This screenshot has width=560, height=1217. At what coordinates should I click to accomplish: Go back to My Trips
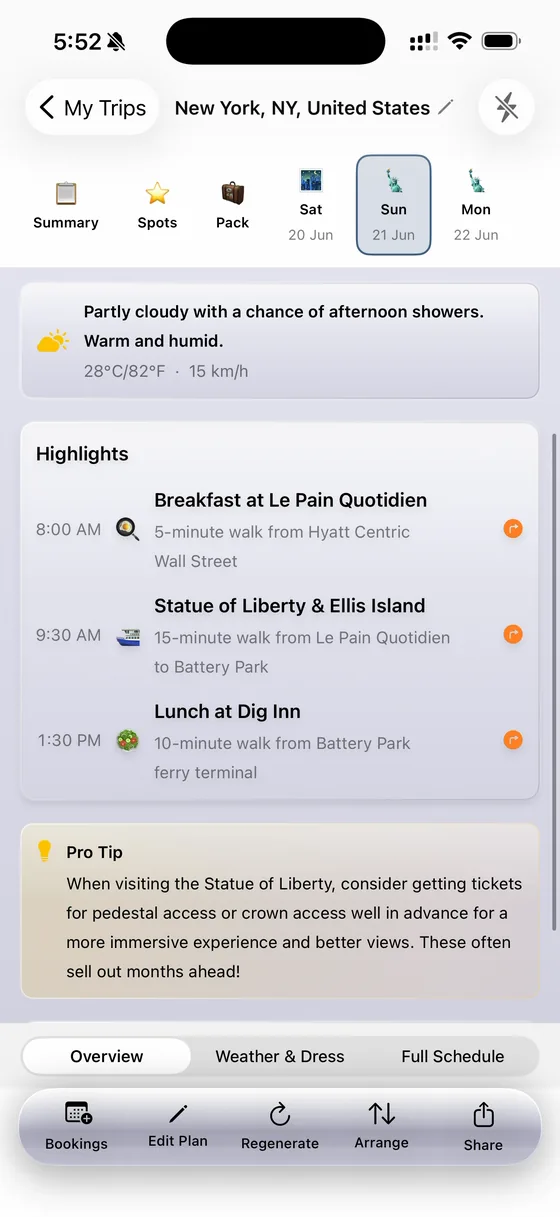coord(92,108)
